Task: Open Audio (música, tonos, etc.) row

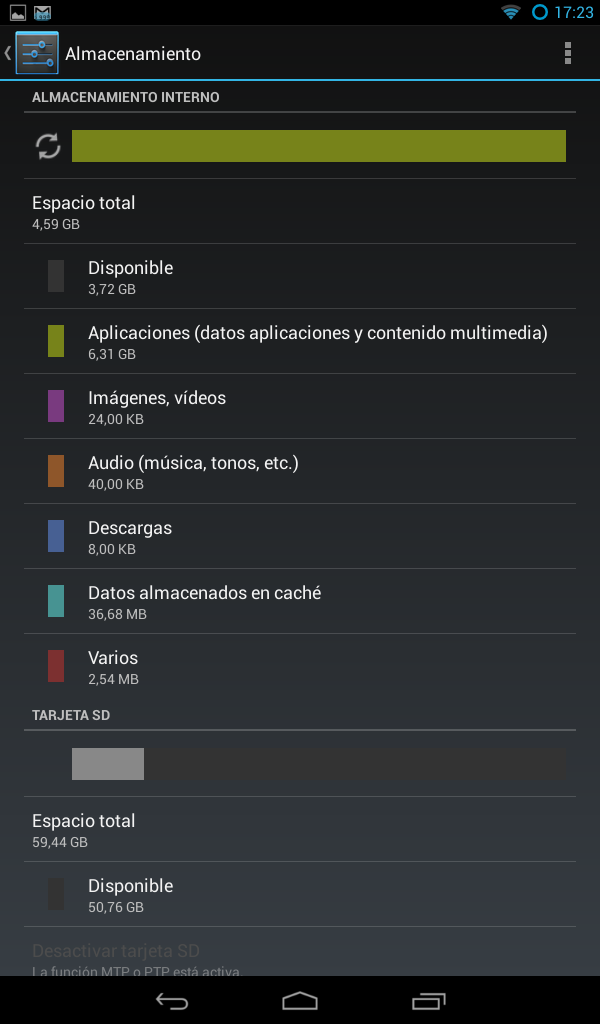Action: click(300, 472)
